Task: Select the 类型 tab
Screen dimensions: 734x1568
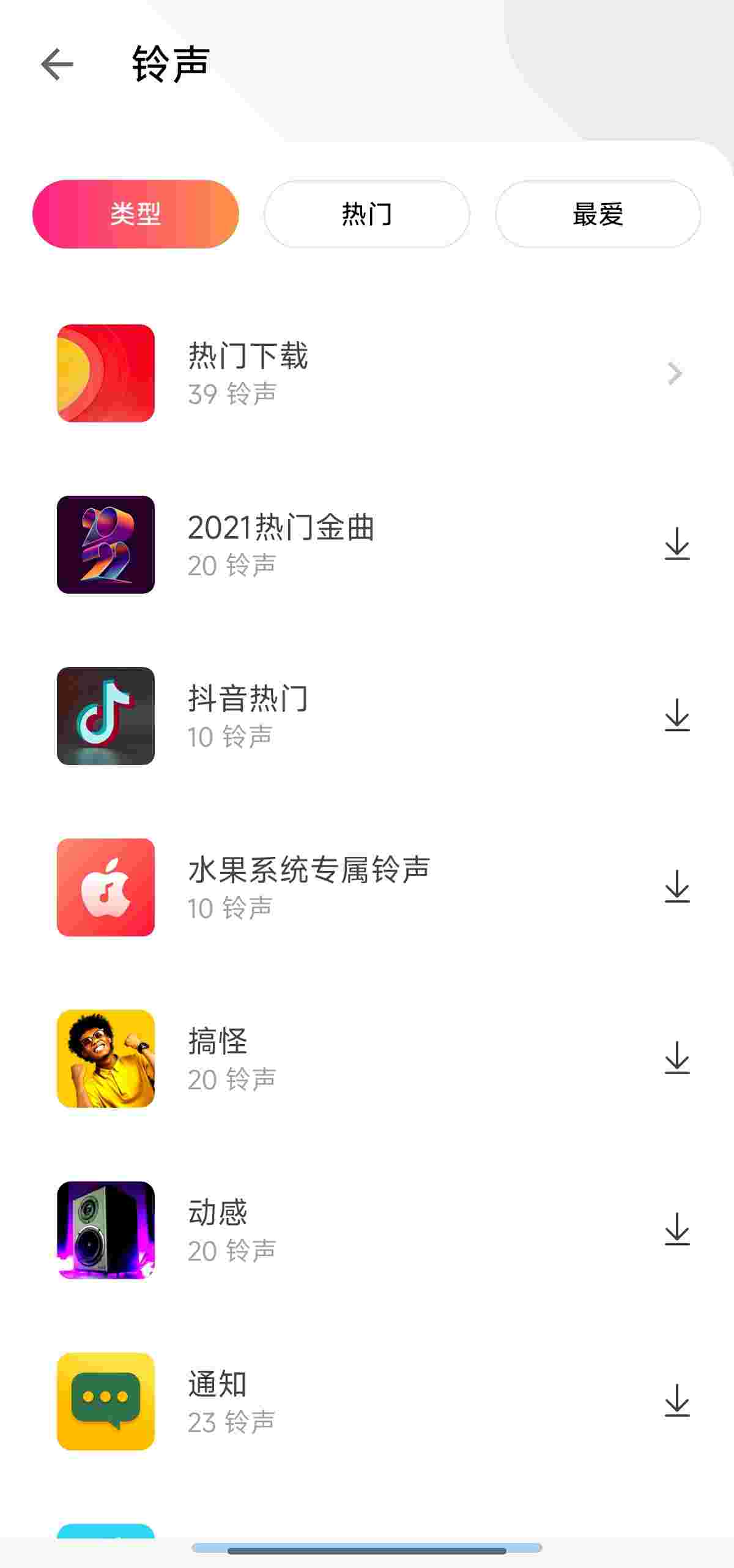Action: [135, 214]
